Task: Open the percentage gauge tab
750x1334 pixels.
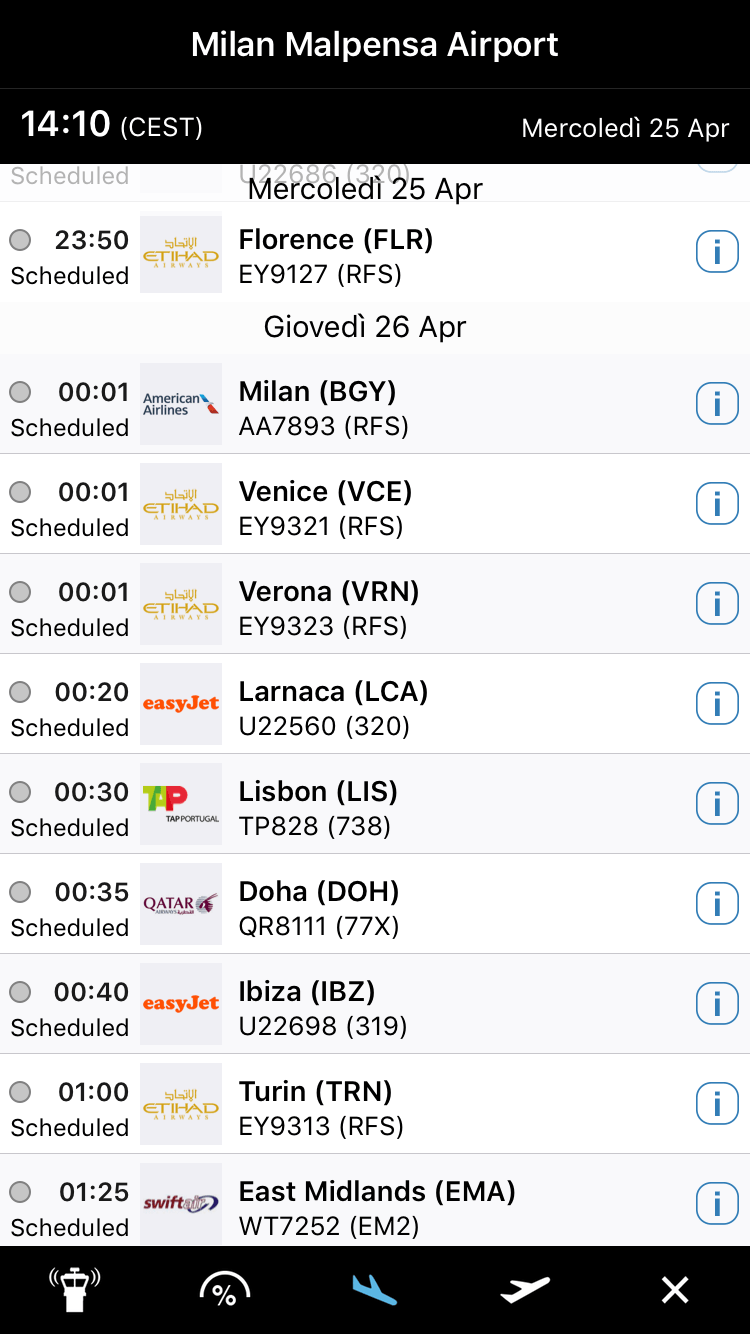Action: pyautogui.click(x=224, y=1290)
